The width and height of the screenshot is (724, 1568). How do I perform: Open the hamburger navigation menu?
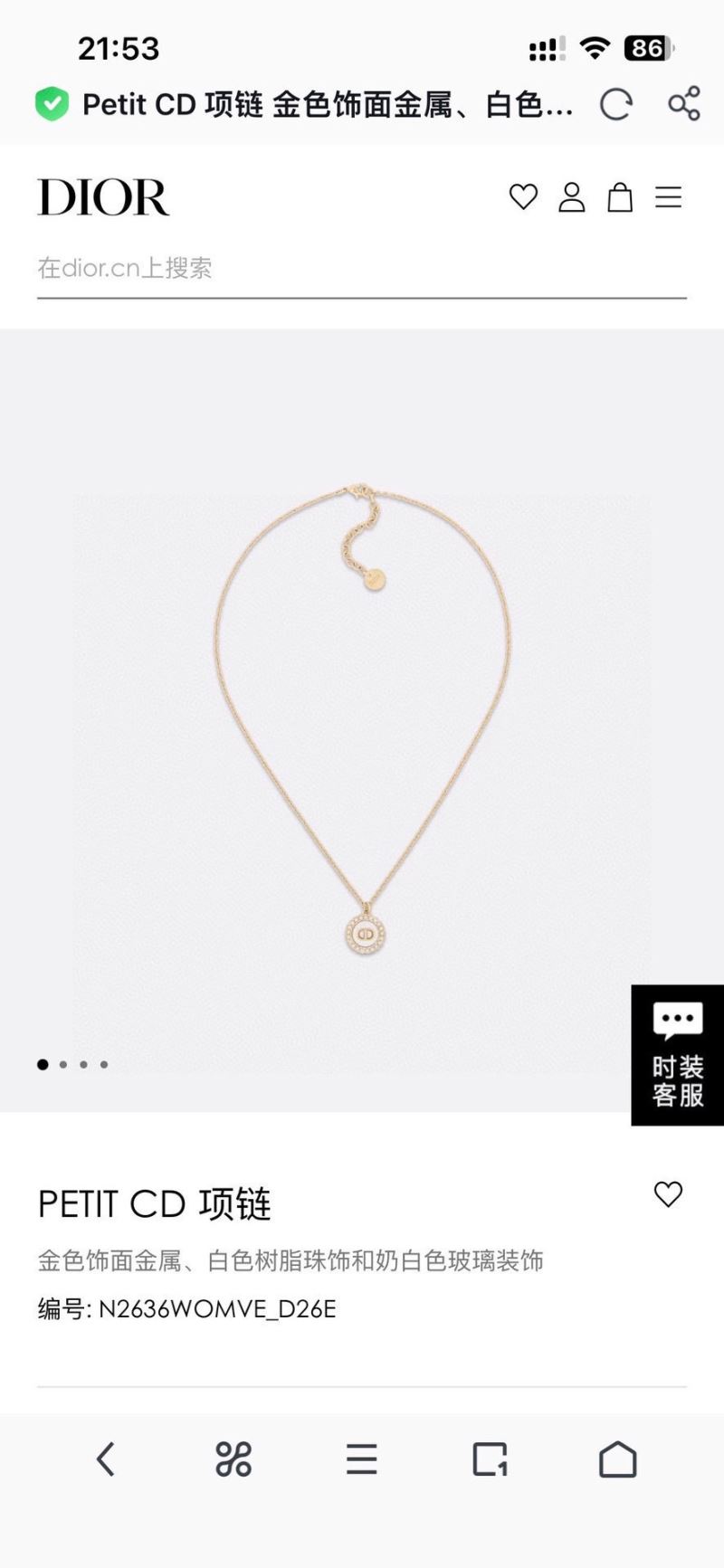click(x=669, y=197)
